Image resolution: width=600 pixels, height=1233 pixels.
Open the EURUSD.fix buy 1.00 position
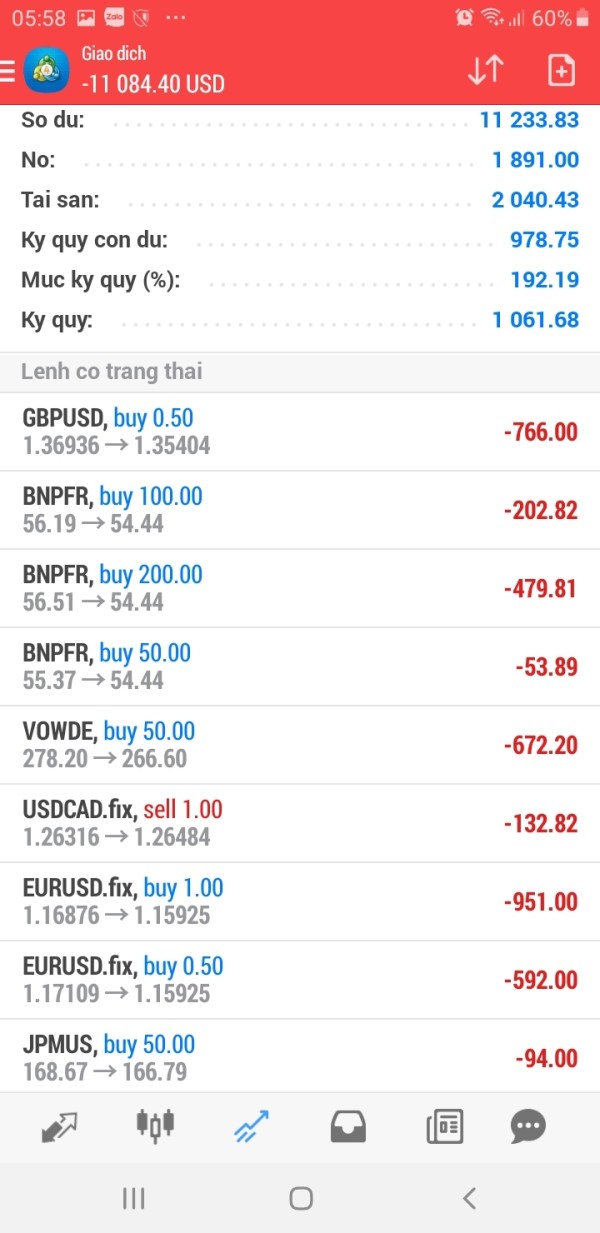(300, 901)
